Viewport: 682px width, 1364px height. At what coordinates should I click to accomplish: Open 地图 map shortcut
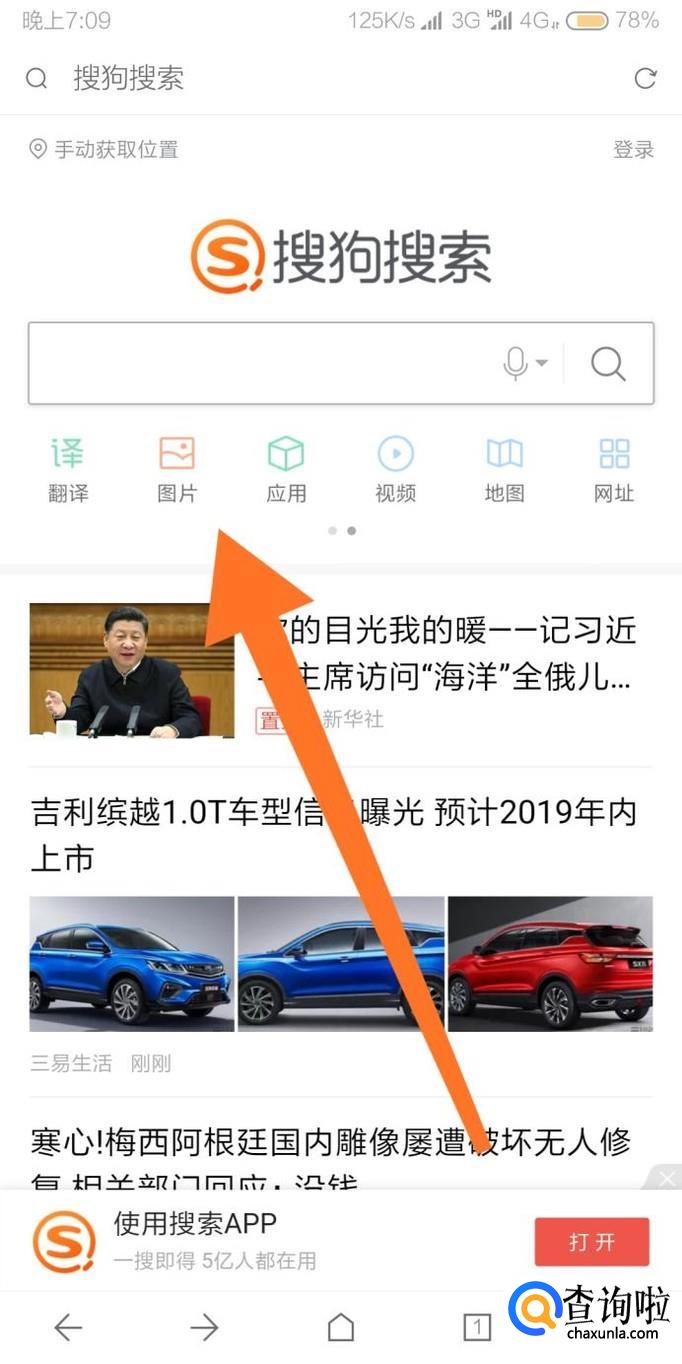pyautogui.click(x=504, y=469)
